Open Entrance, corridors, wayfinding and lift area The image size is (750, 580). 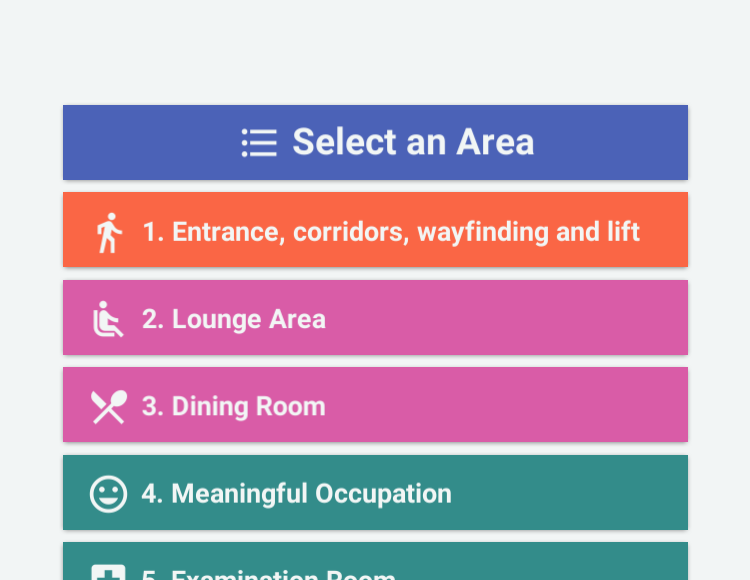[x=375, y=230]
